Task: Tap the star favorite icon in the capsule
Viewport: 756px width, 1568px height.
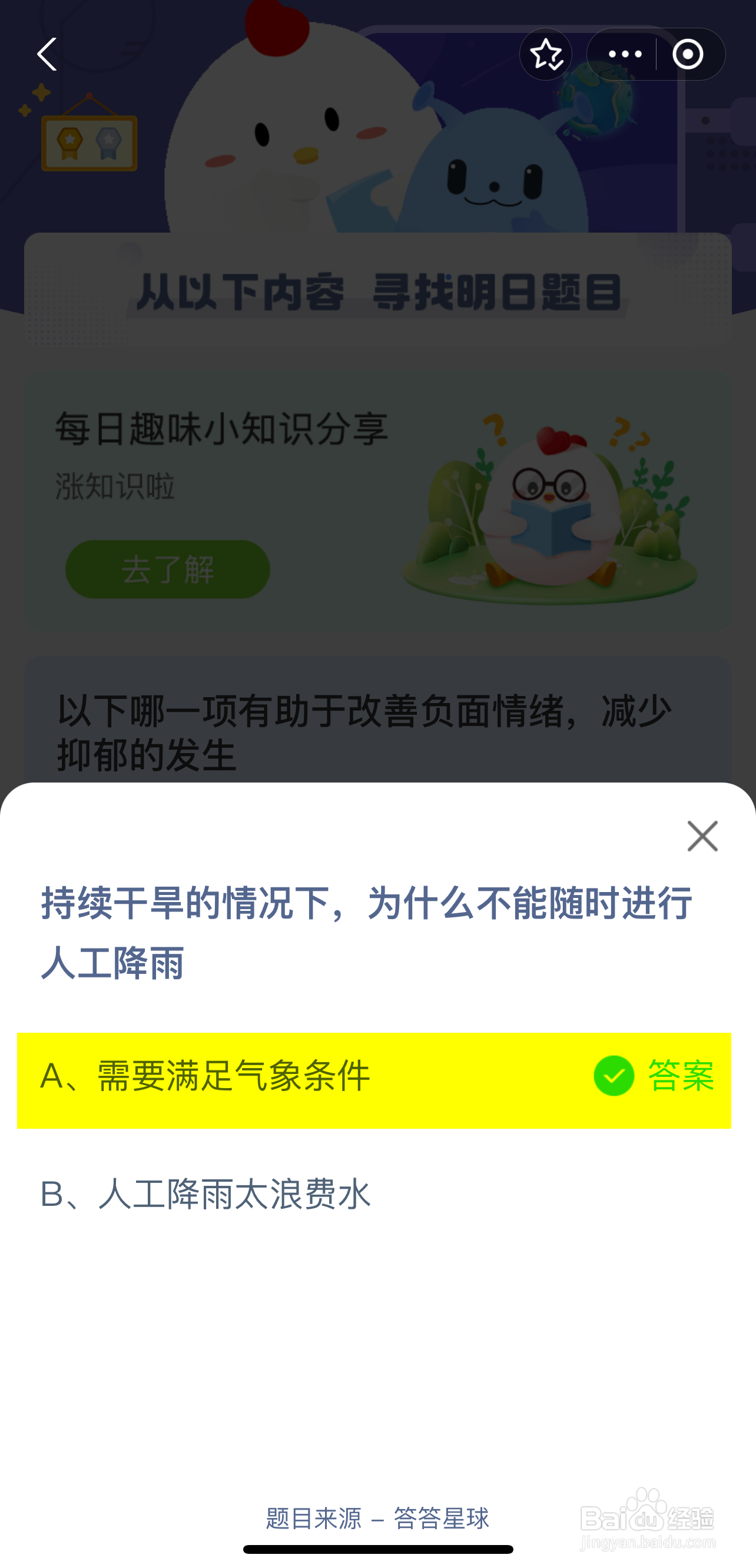Action: point(546,54)
